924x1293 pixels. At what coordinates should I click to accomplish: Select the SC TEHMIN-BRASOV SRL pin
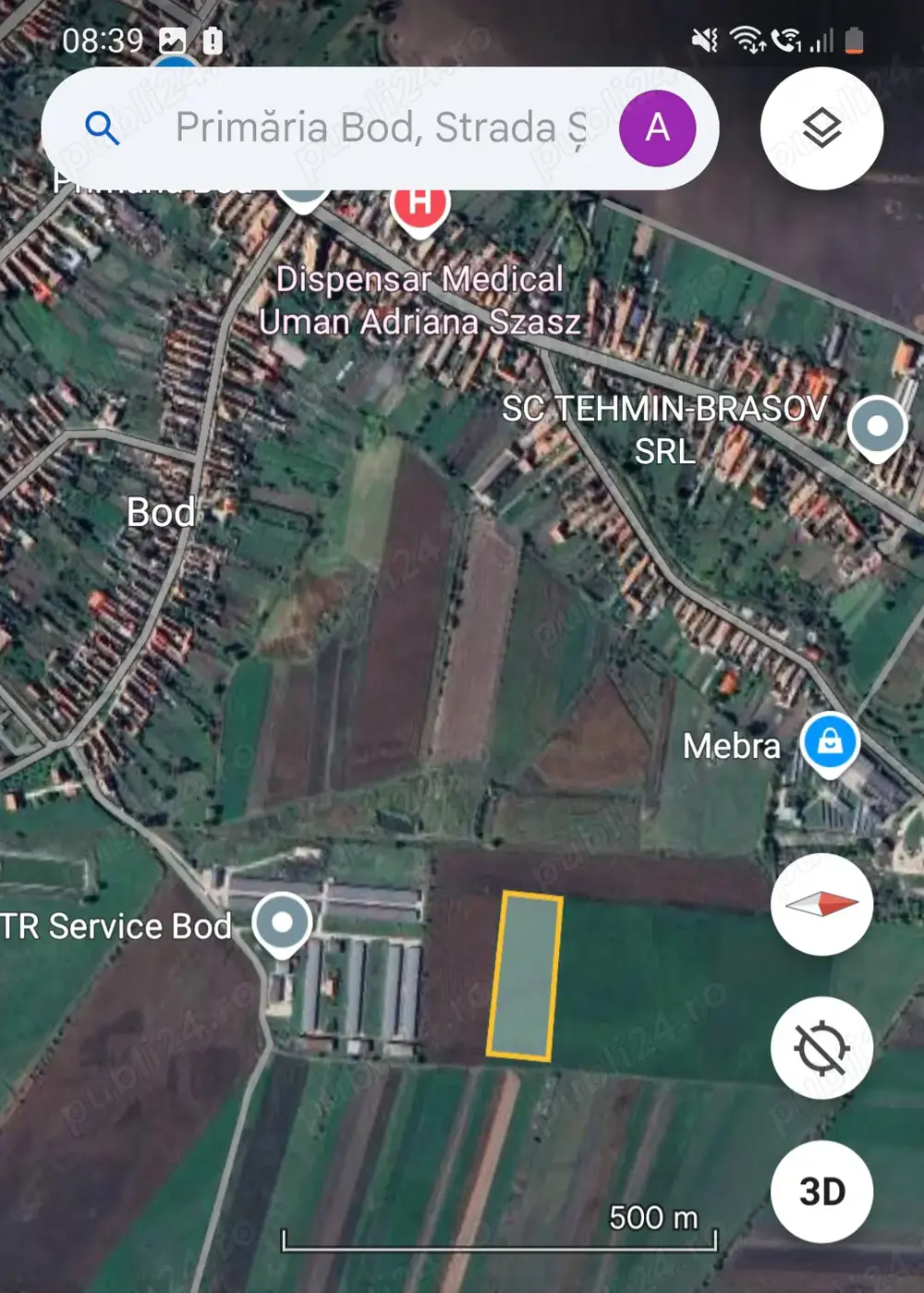(x=877, y=427)
